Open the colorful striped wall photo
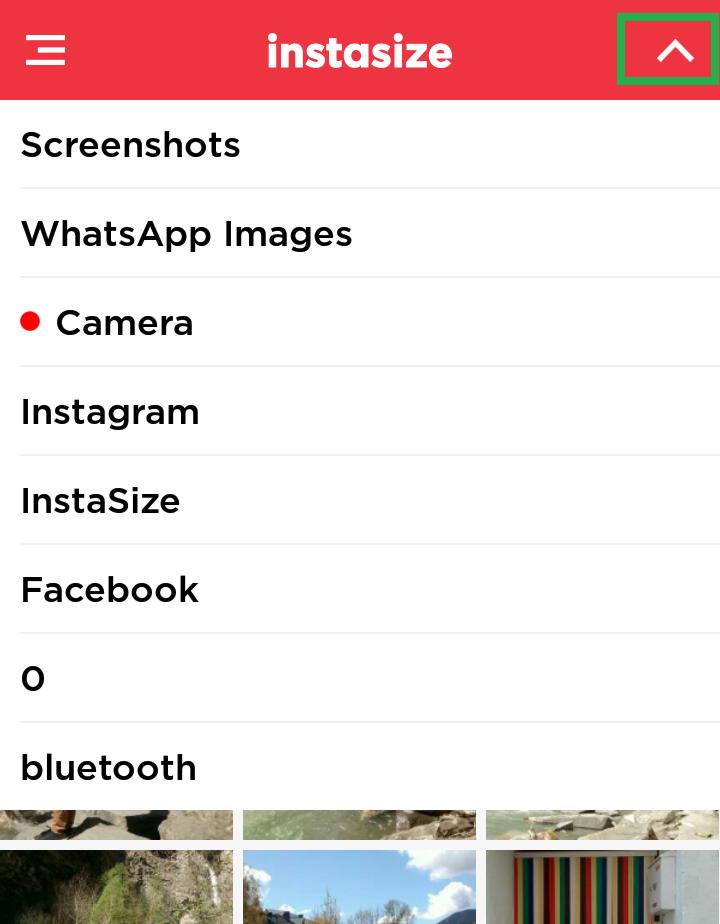720x924 pixels. pyautogui.click(x=602, y=887)
